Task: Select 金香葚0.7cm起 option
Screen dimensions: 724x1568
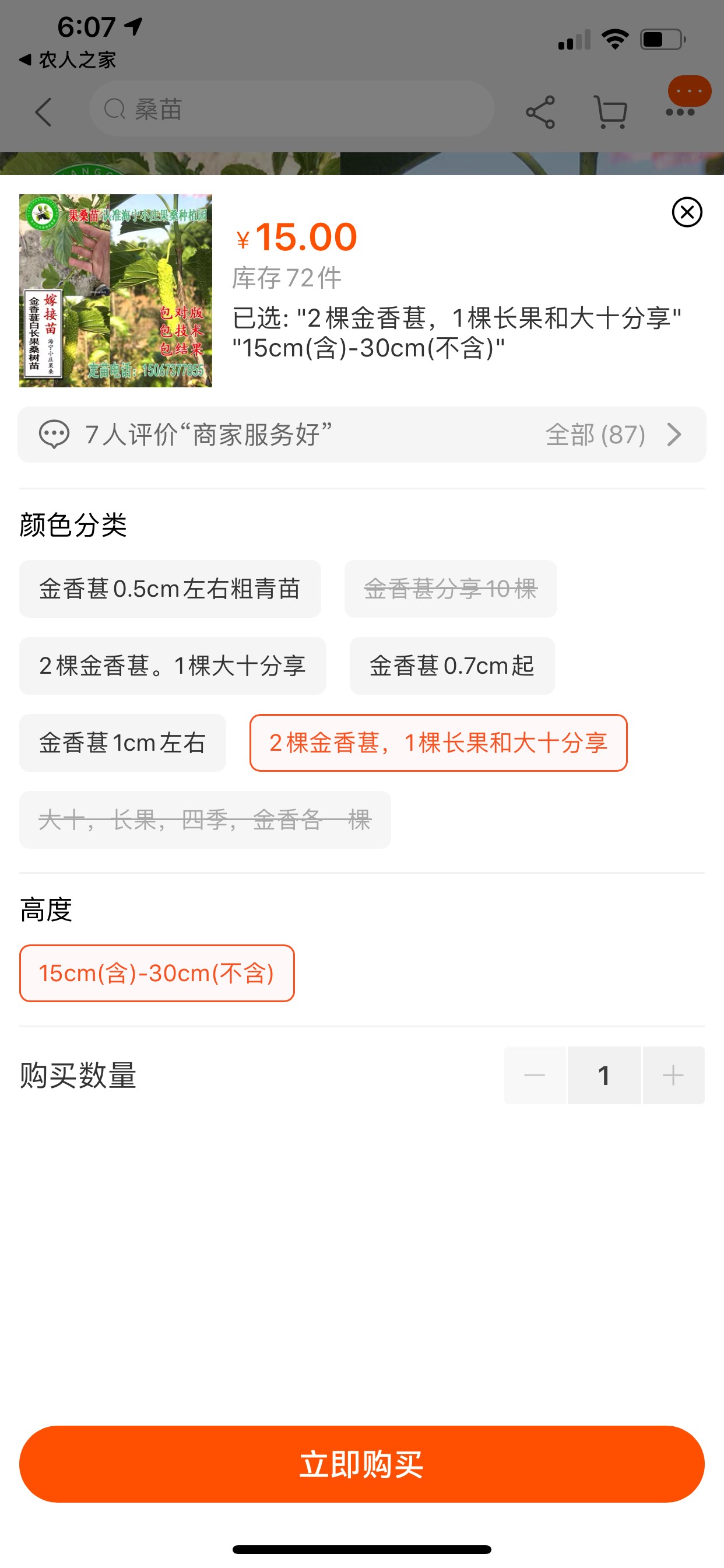Action: pos(451,666)
